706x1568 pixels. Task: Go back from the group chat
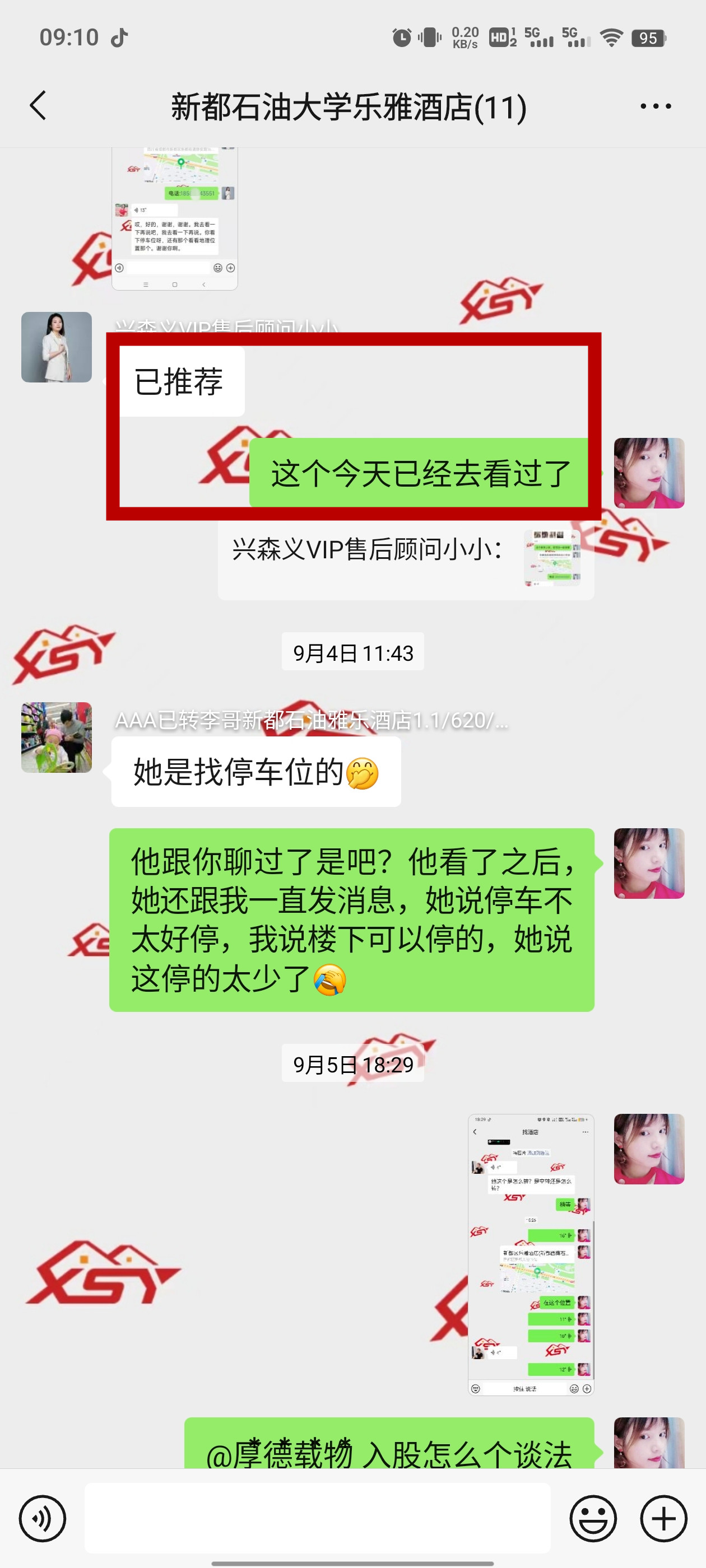[38, 106]
